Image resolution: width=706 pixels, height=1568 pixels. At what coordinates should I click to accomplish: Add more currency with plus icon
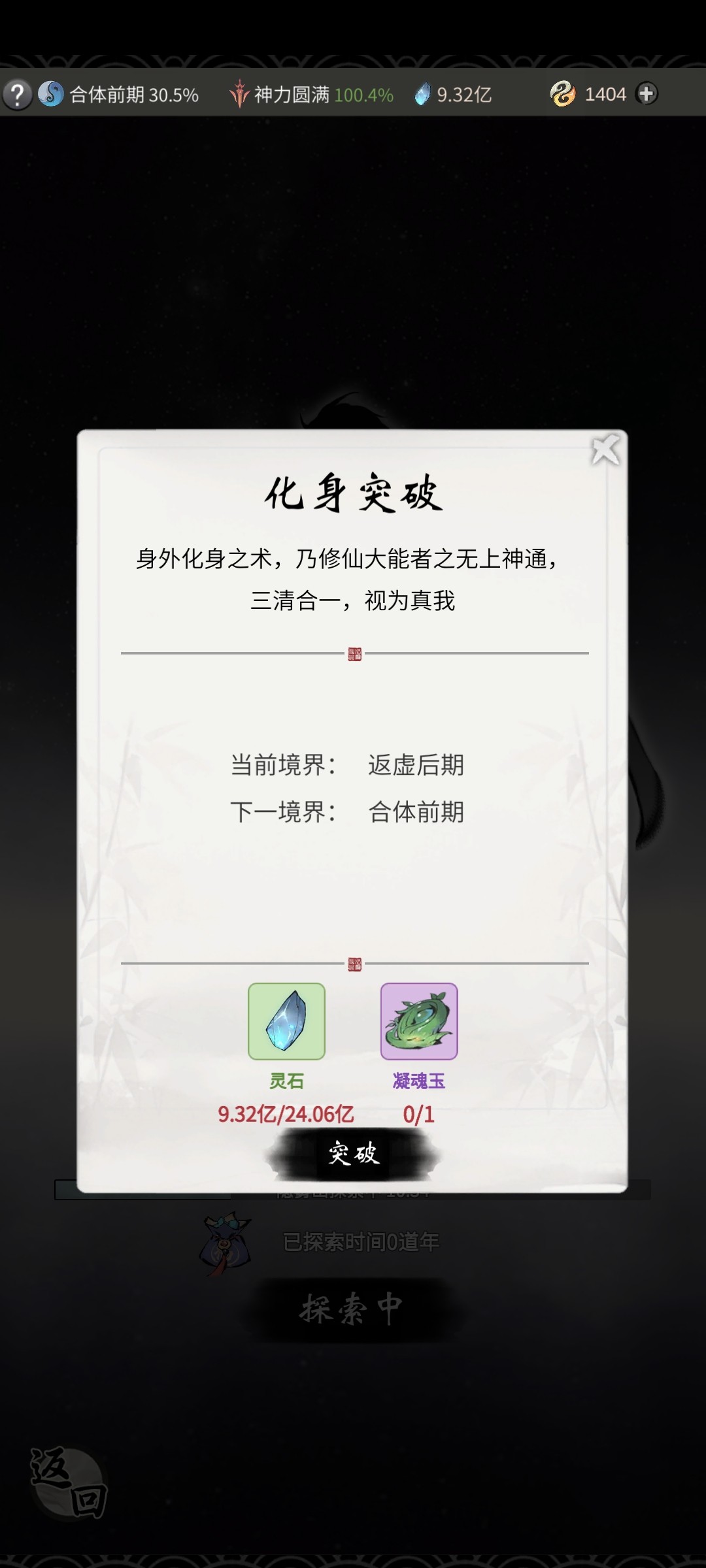pos(647,94)
